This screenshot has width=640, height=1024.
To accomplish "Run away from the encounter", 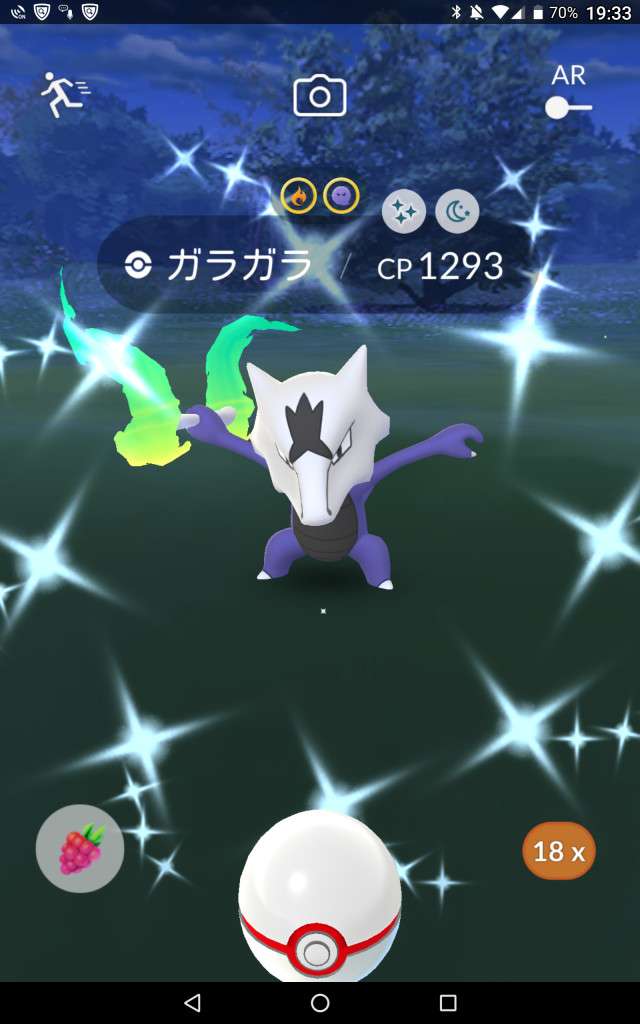I will [64, 94].
